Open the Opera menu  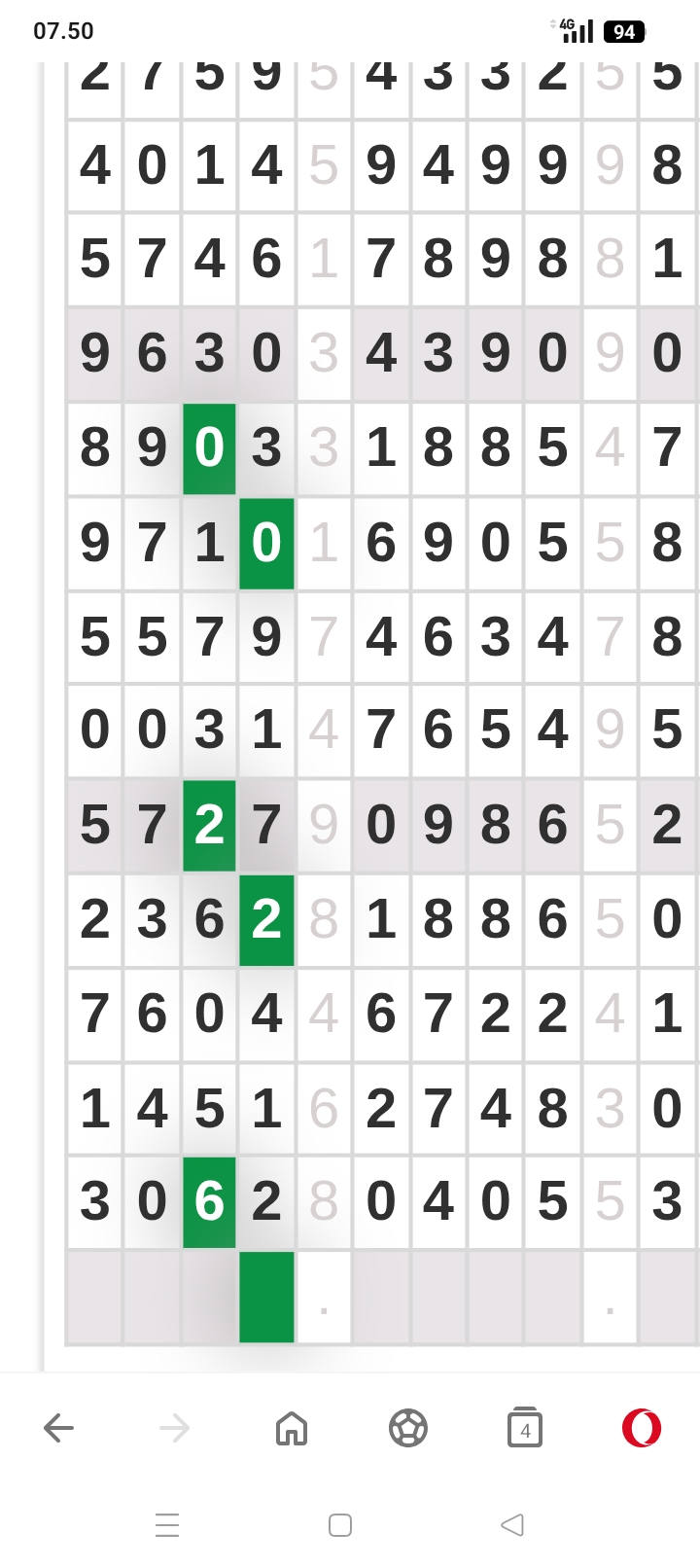click(x=642, y=1428)
